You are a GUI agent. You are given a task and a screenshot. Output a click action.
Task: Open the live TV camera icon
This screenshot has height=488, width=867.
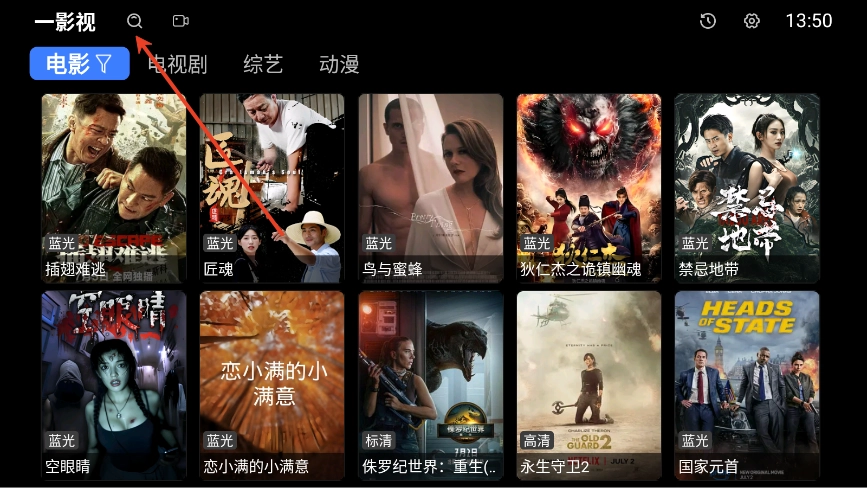click(x=180, y=21)
